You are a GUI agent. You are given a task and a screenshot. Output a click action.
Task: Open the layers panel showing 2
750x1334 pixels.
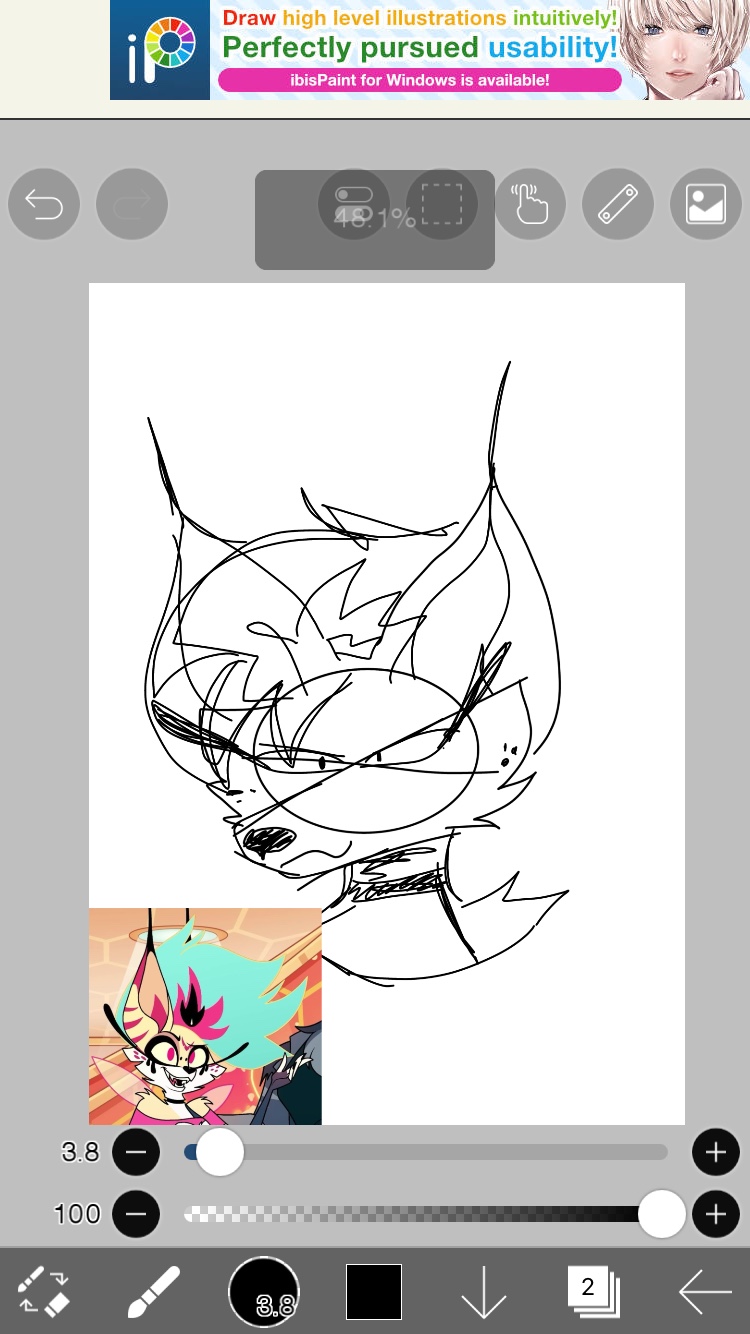594,1291
